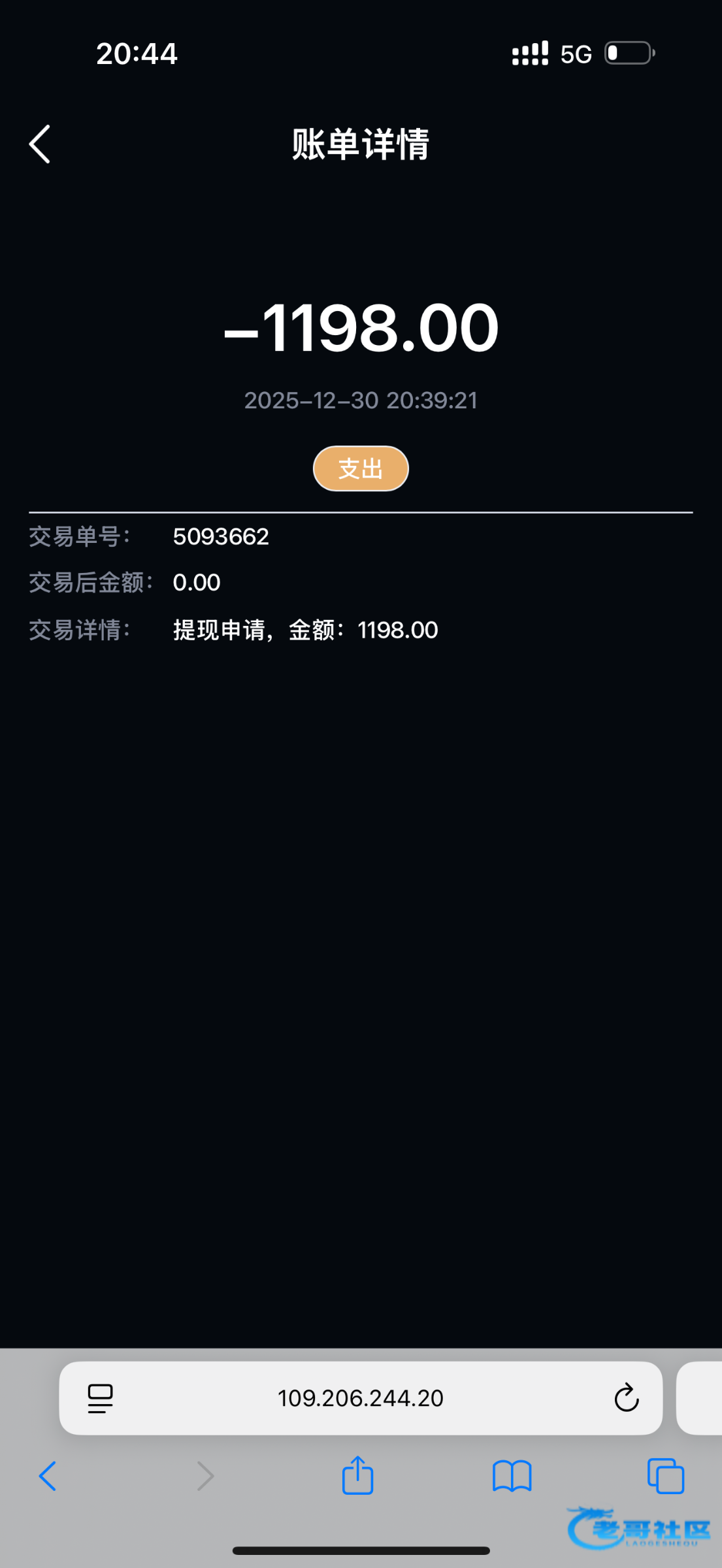722x1568 pixels.
Task: Tap the 109.206.244.20 address bar
Action: tap(360, 1398)
